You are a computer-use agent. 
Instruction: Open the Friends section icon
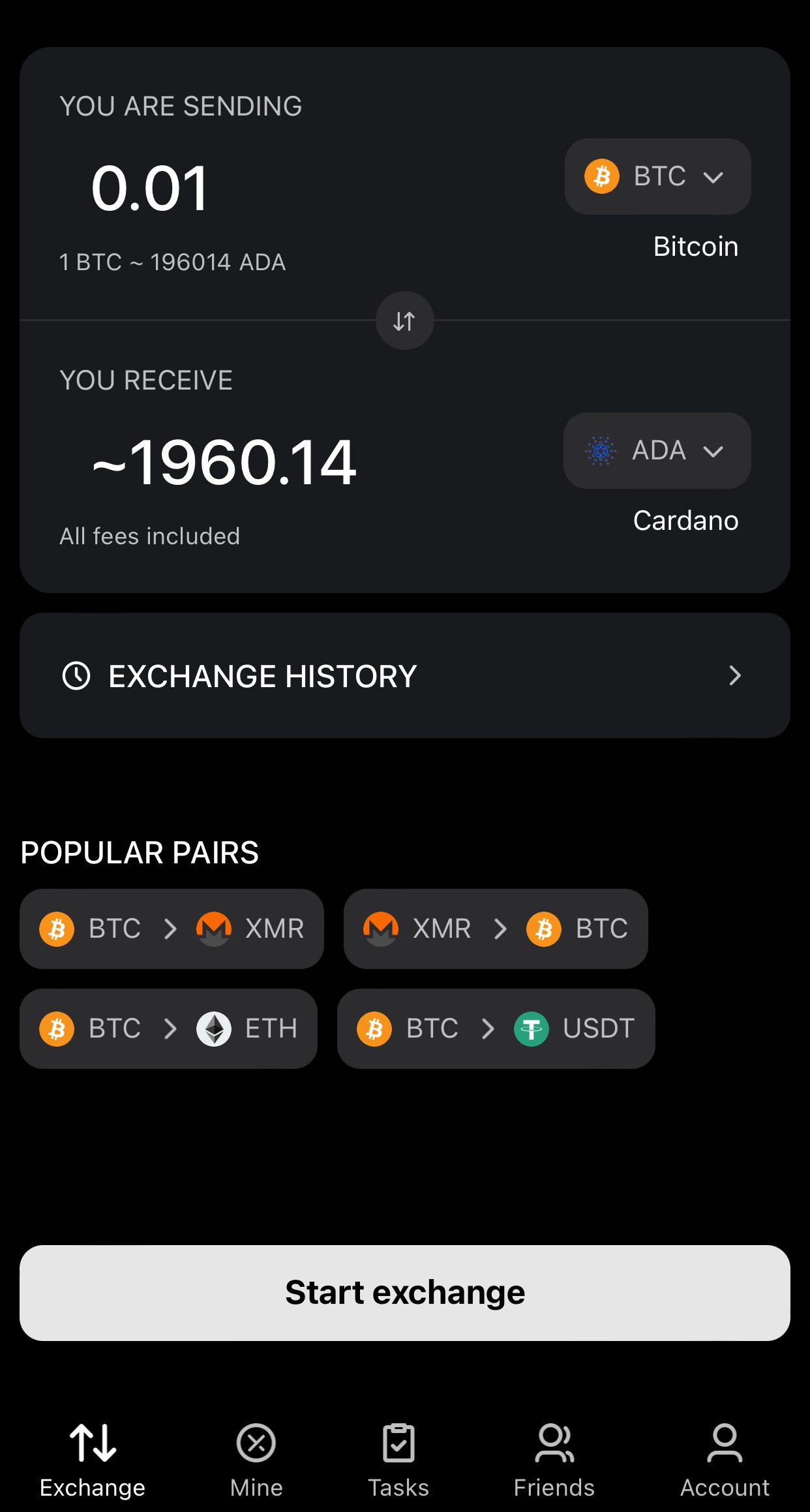click(x=554, y=1443)
